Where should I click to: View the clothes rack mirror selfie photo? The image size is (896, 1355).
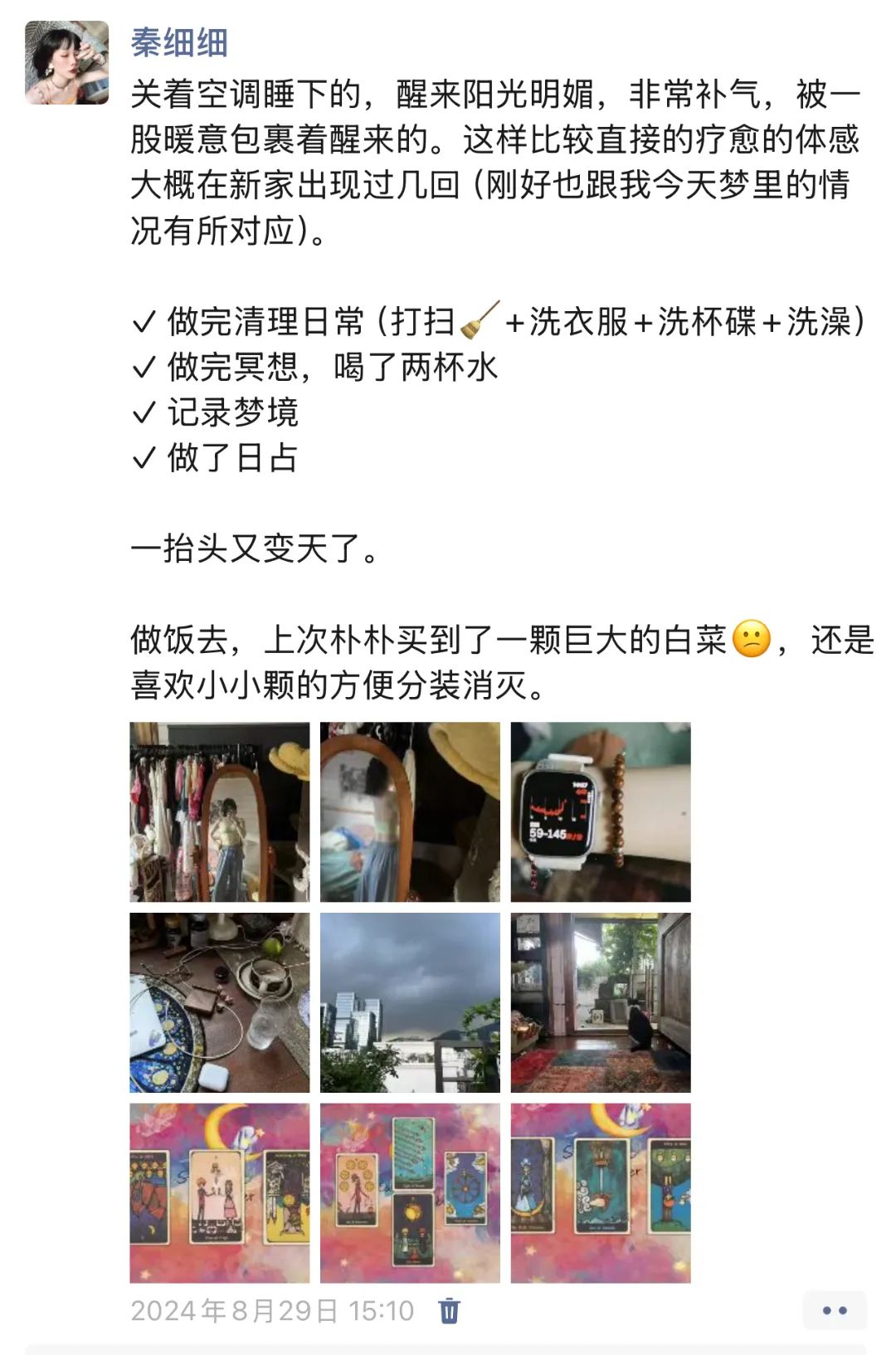pyautogui.click(x=220, y=812)
